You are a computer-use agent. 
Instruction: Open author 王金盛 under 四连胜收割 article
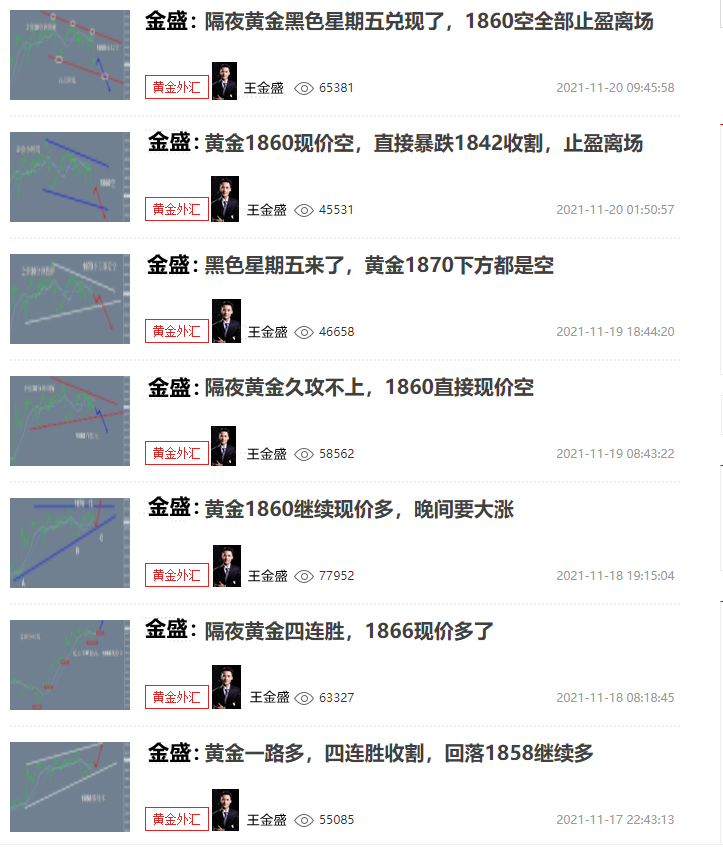point(266,820)
